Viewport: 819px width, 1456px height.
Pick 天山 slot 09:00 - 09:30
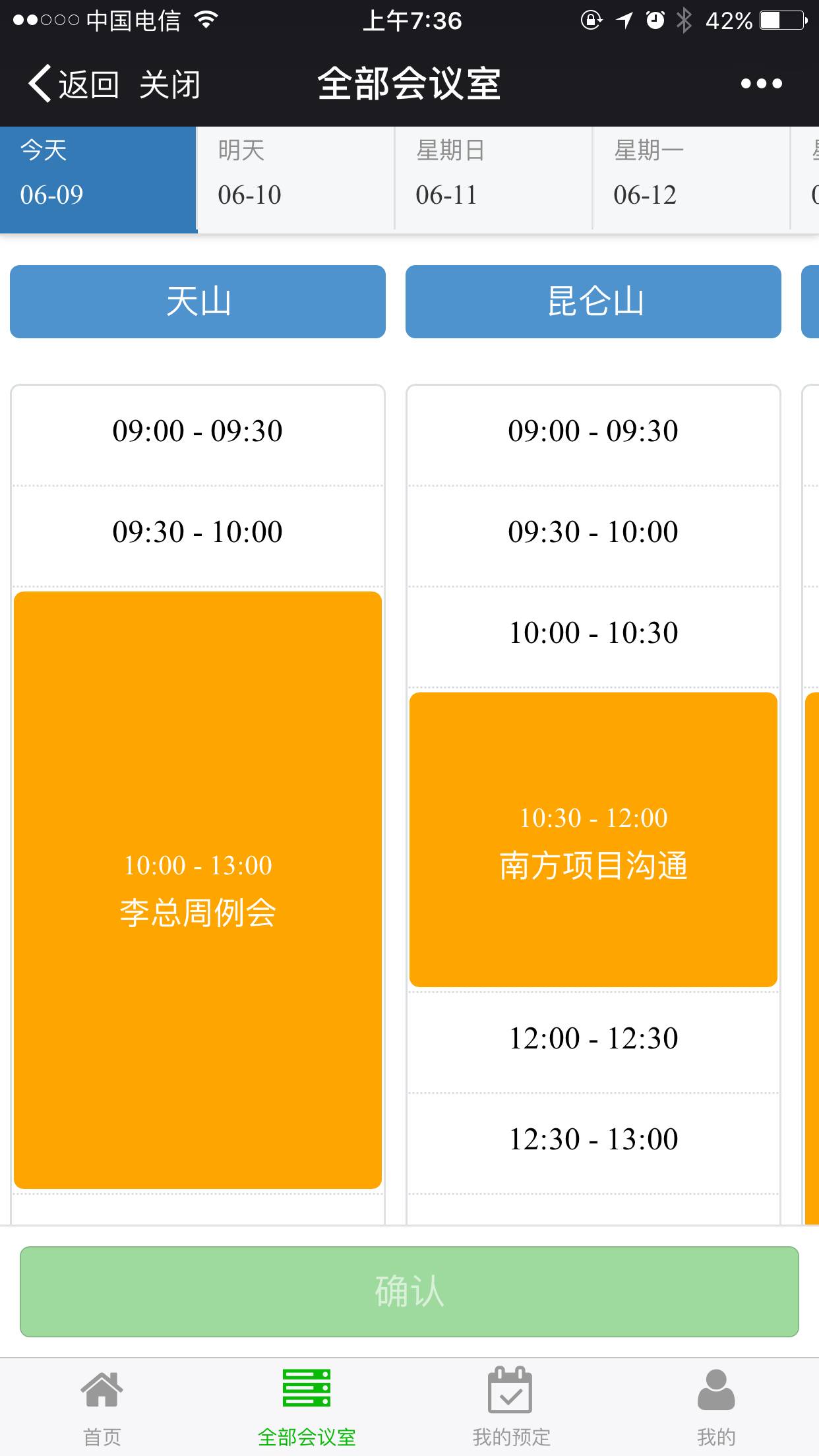[198, 431]
